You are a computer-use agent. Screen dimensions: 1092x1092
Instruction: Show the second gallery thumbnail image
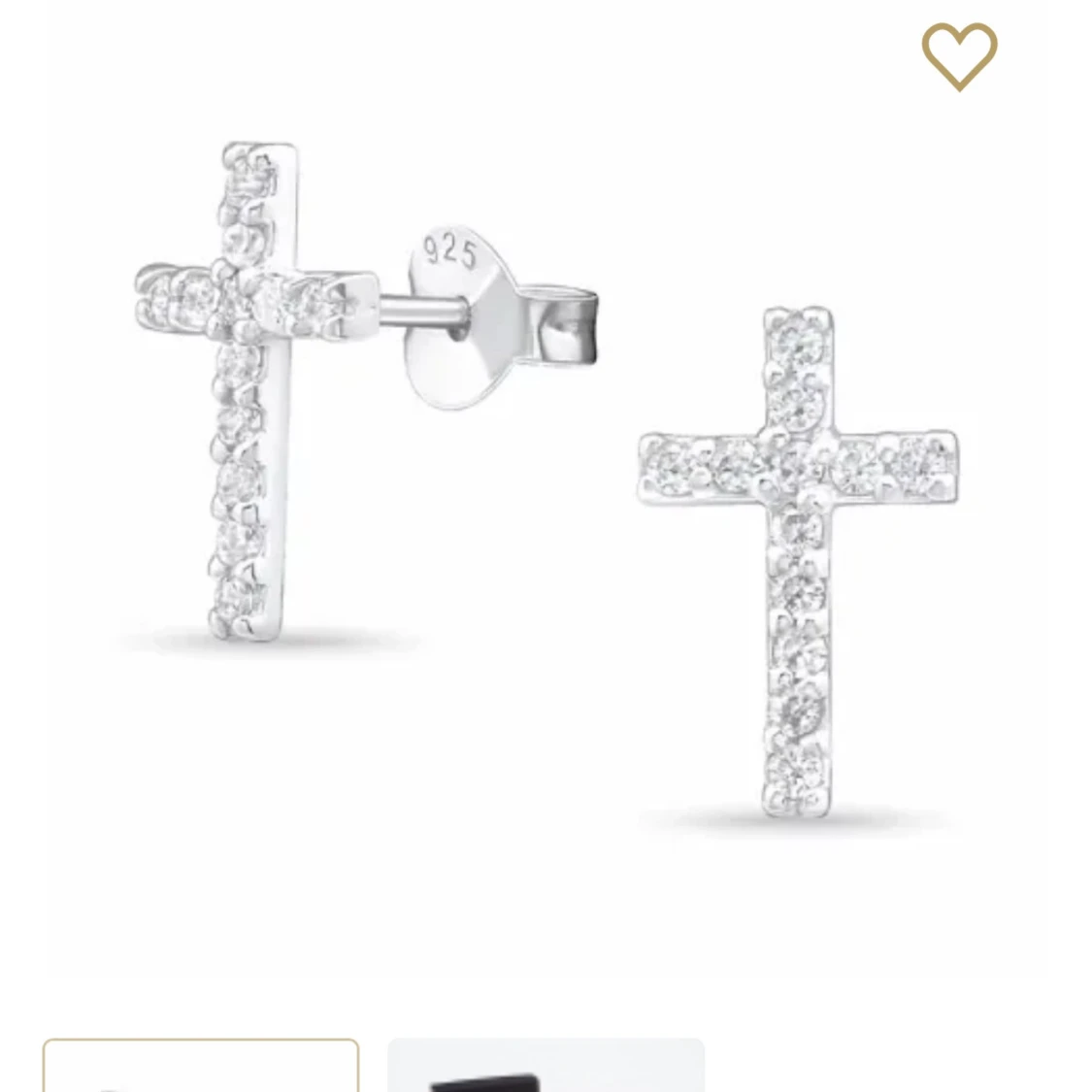pos(546,1066)
